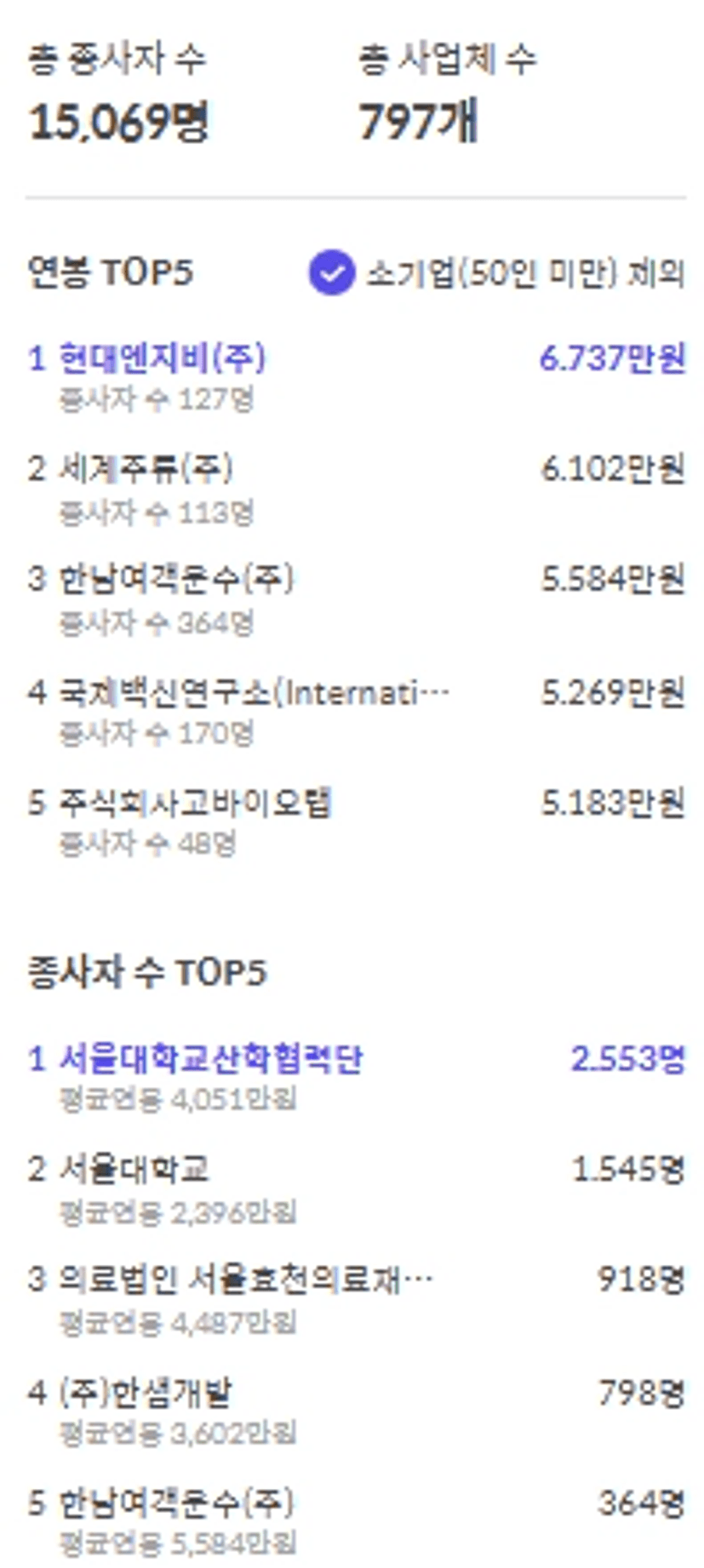Open 현대엔지비(주) company entry
Viewport: 704px width, 1568px height.
[x=356, y=376]
